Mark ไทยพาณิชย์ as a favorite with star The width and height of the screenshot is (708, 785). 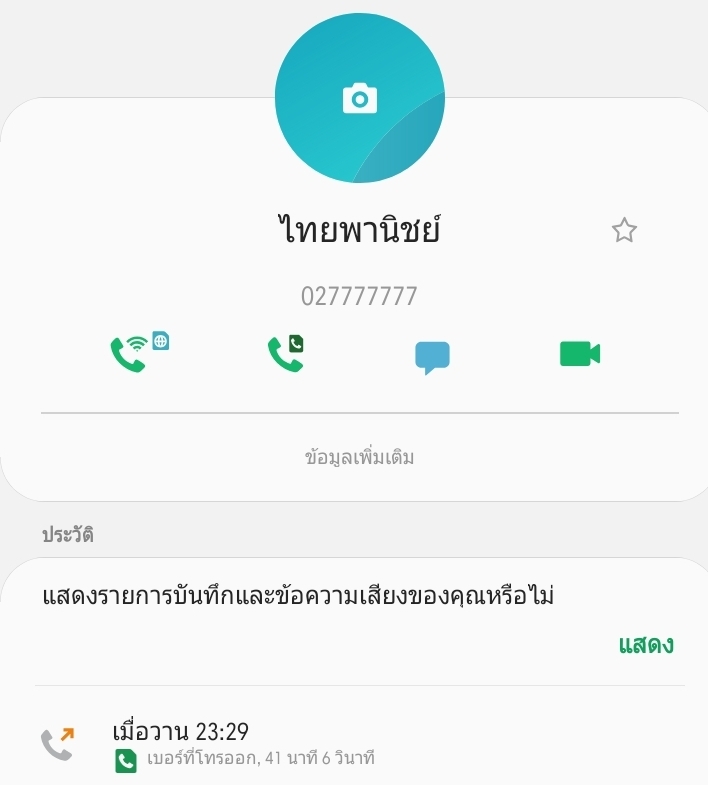coord(624,231)
